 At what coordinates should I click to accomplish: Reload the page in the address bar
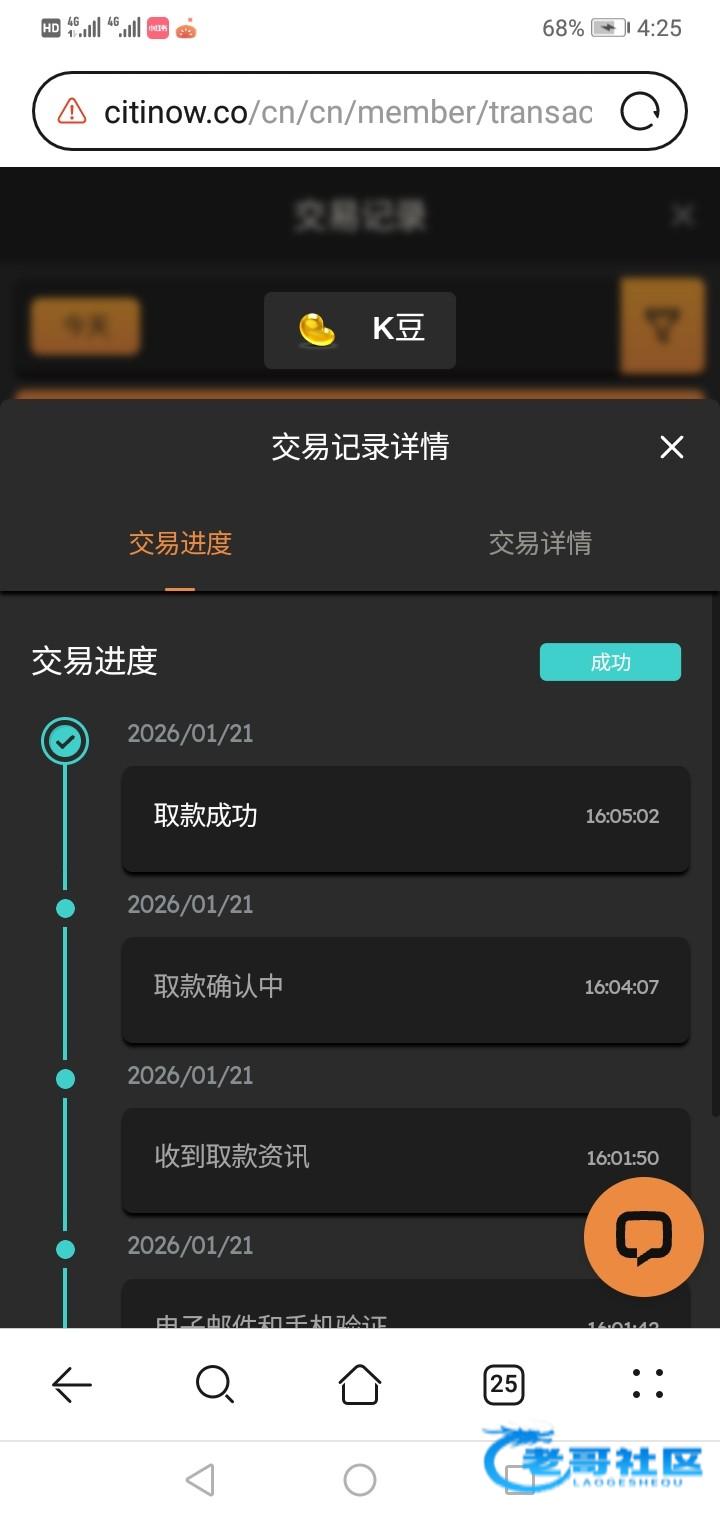pyautogui.click(x=640, y=112)
